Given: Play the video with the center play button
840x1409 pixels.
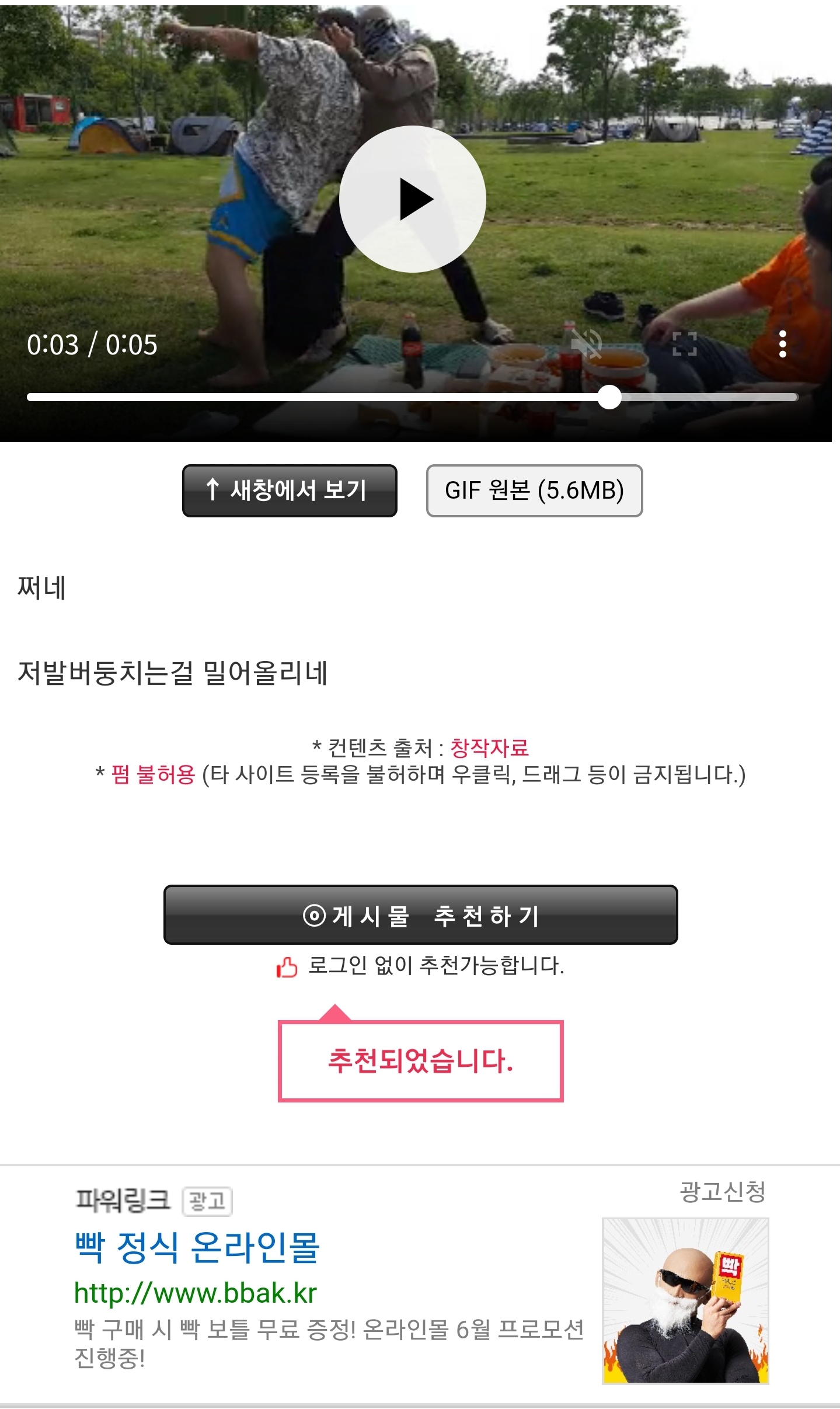Looking at the screenshot, I should [x=413, y=199].
